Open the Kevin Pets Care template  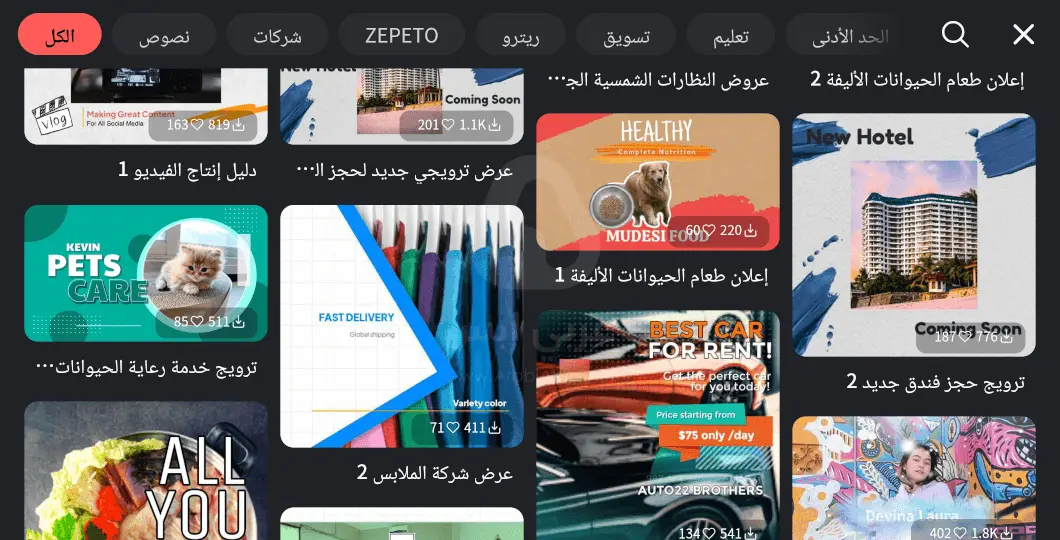click(145, 273)
